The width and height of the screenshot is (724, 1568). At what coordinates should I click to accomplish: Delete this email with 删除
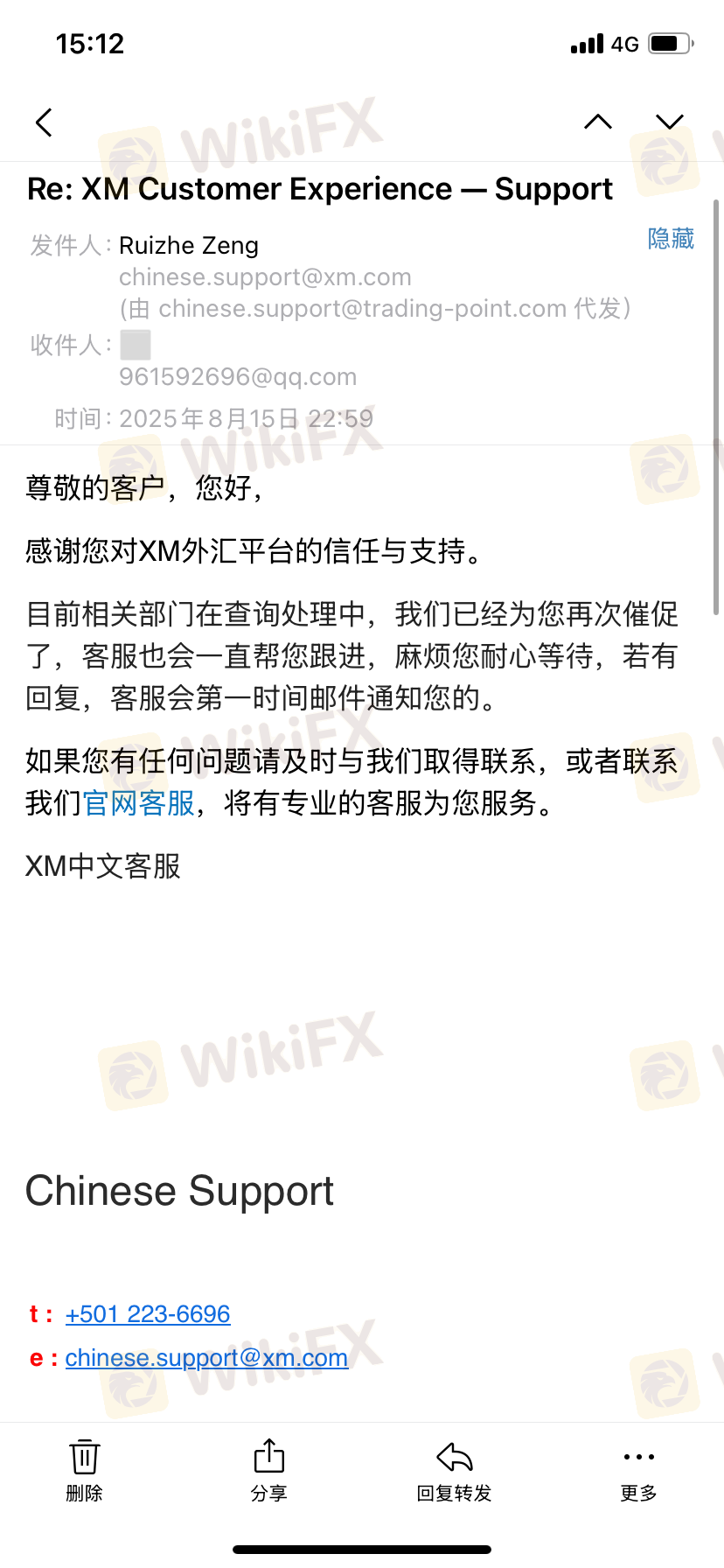click(x=85, y=1469)
